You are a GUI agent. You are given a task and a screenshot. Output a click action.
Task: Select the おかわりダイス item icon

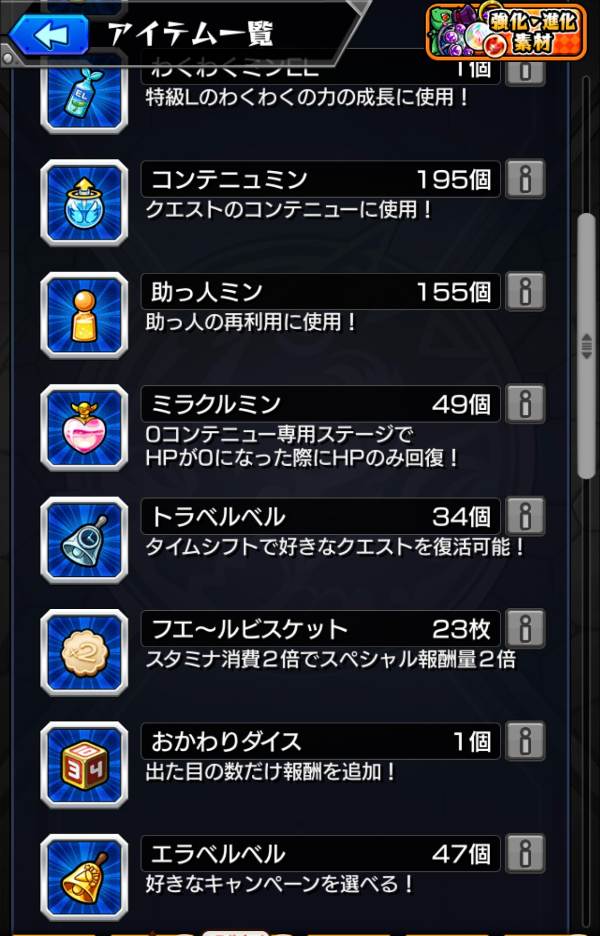click(84, 765)
